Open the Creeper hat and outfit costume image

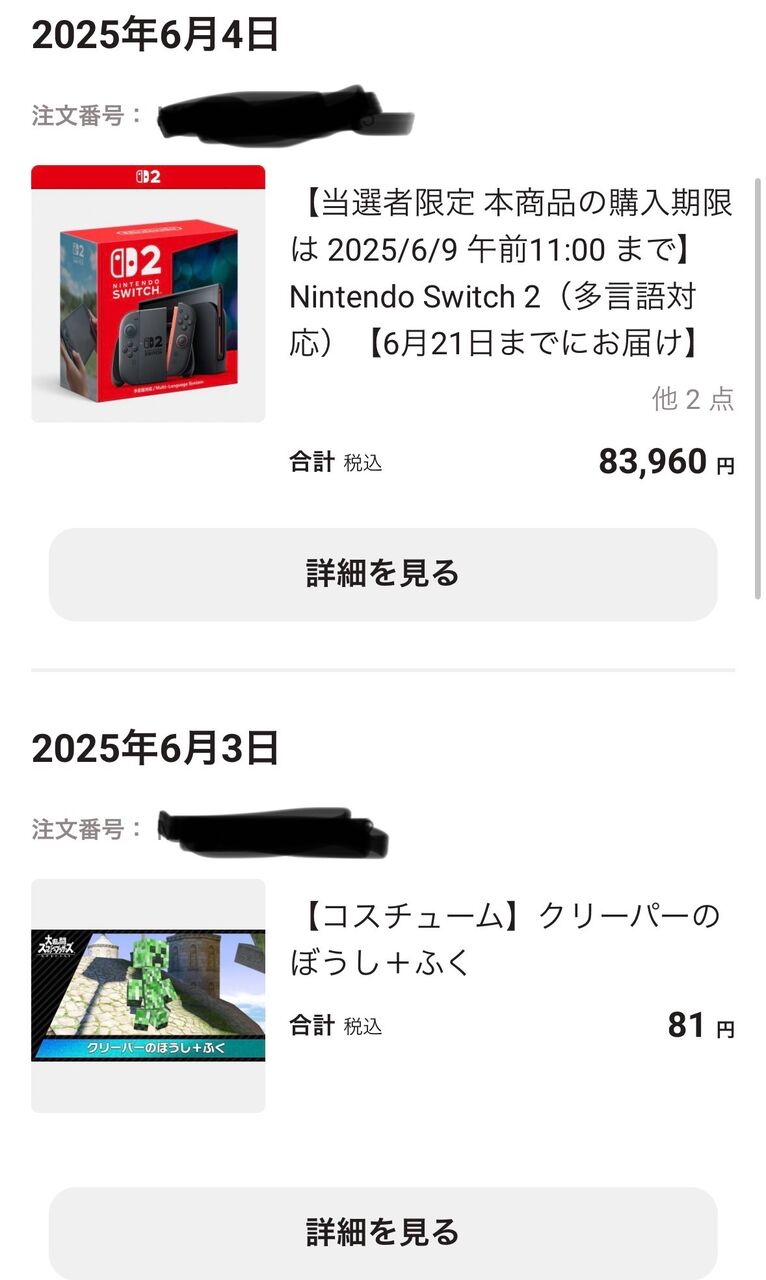(148, 995)
